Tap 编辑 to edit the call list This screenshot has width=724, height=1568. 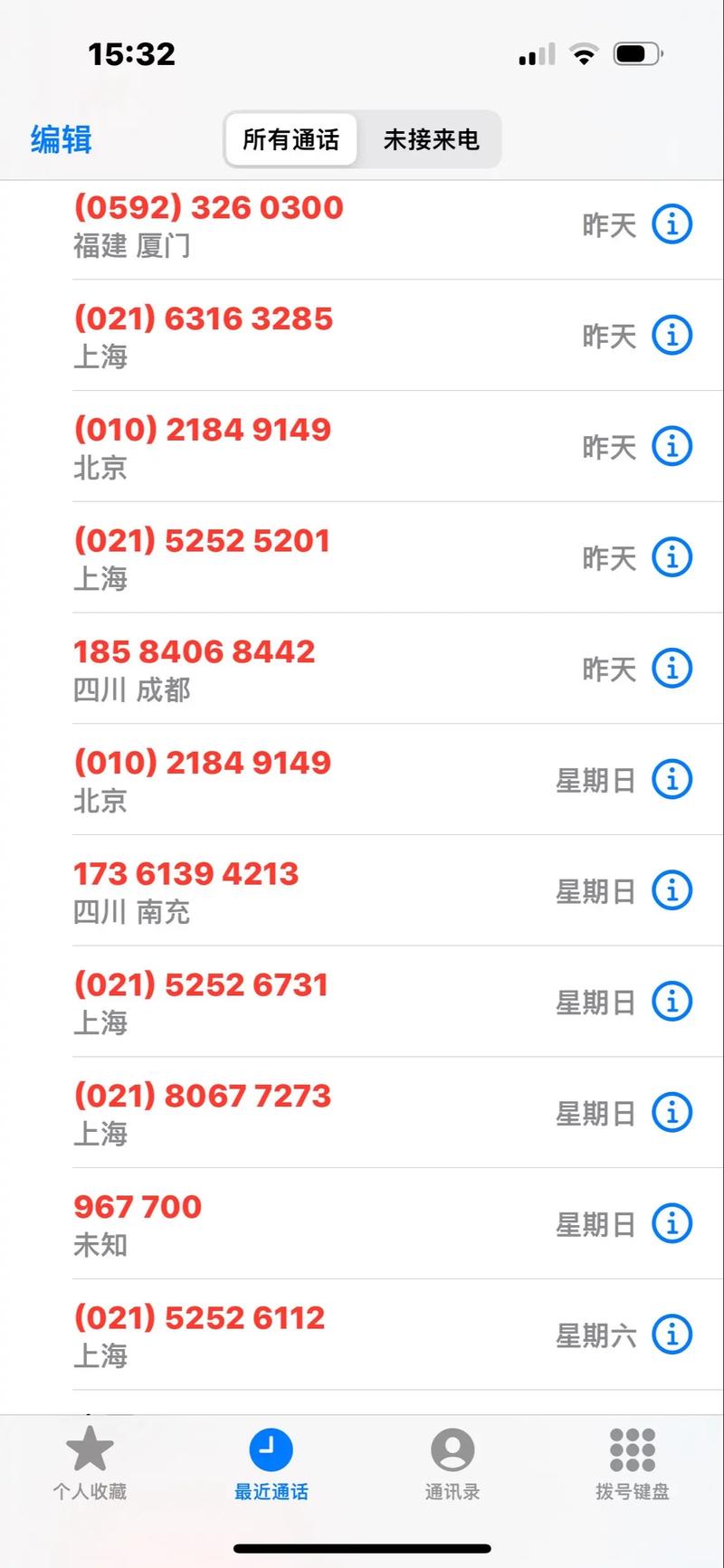tap(59, 140)
